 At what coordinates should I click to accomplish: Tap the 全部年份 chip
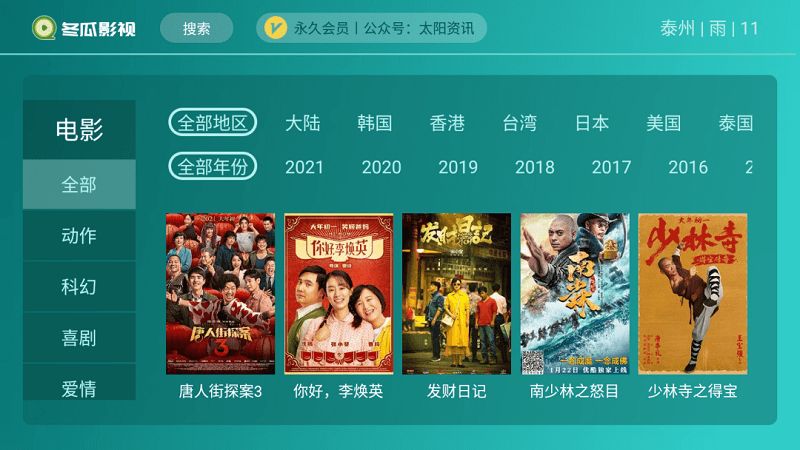pos(212,167)
